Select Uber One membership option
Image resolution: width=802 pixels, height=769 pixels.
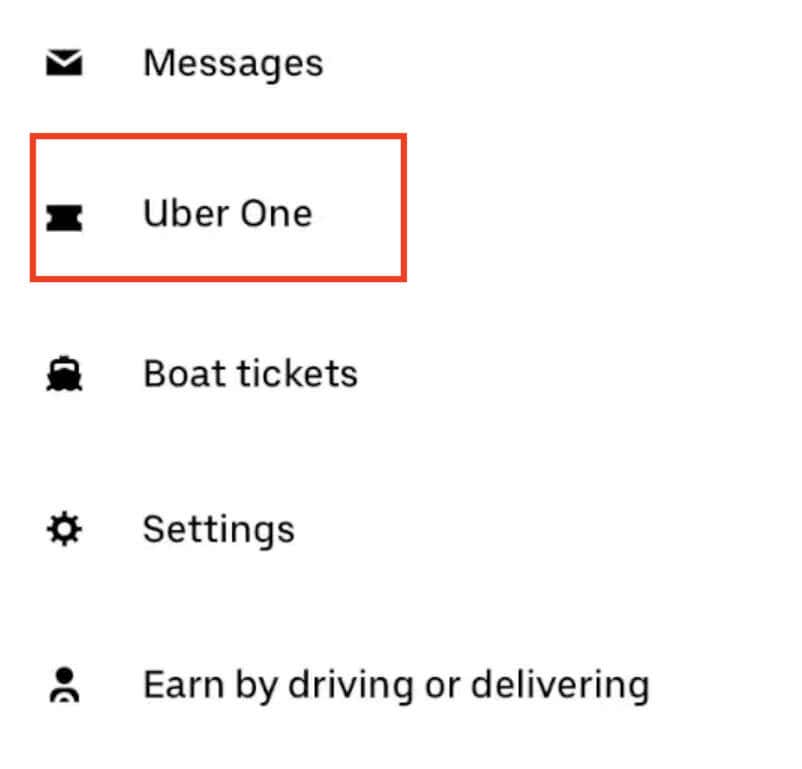click(227, 213)
